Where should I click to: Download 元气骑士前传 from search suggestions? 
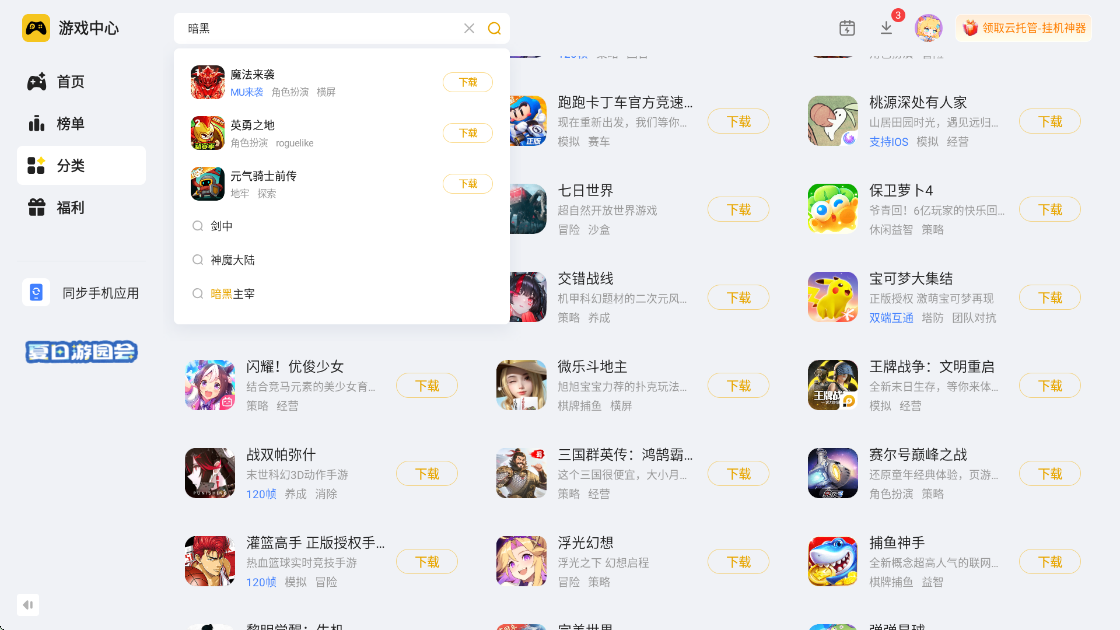tap(467, 184)
